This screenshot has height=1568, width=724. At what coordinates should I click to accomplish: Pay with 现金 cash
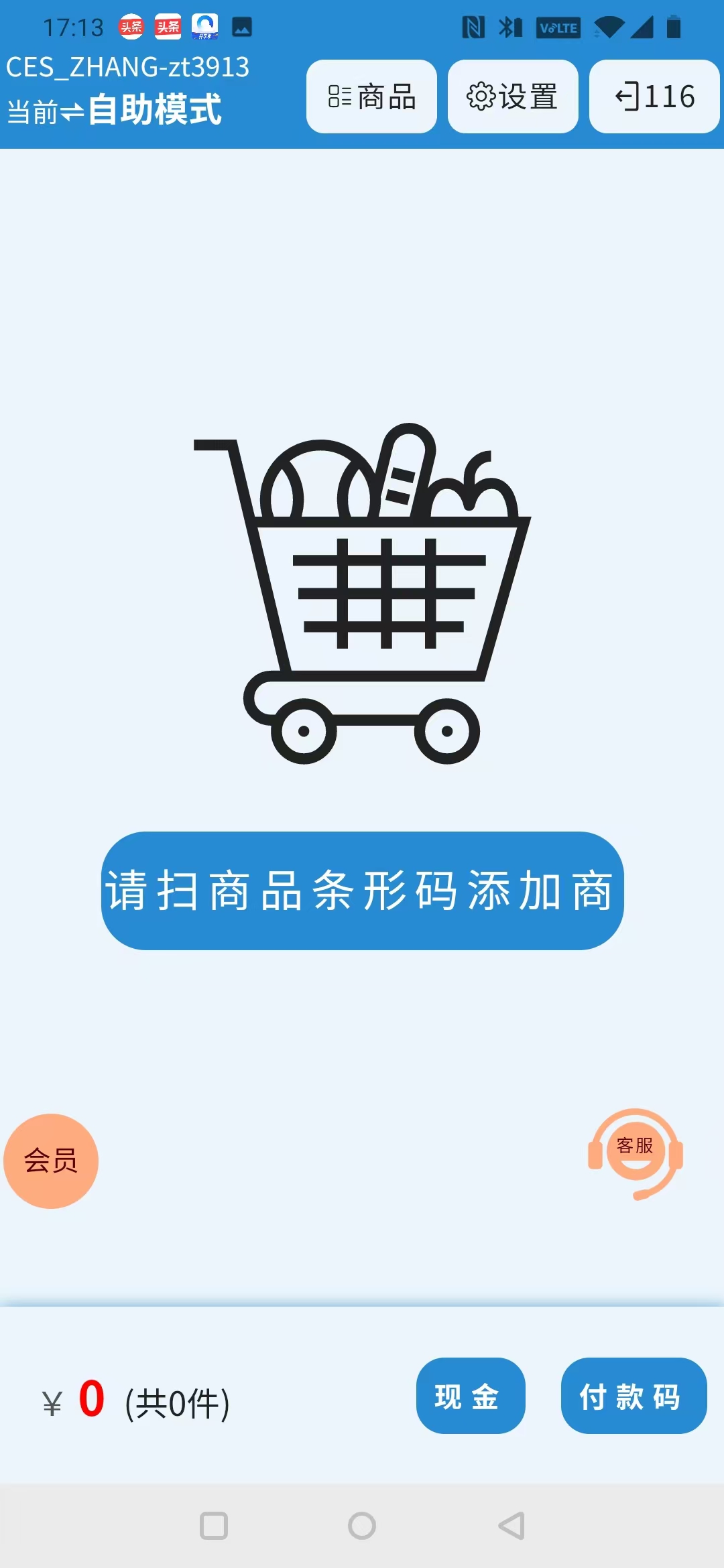(x=470, y=1396)
